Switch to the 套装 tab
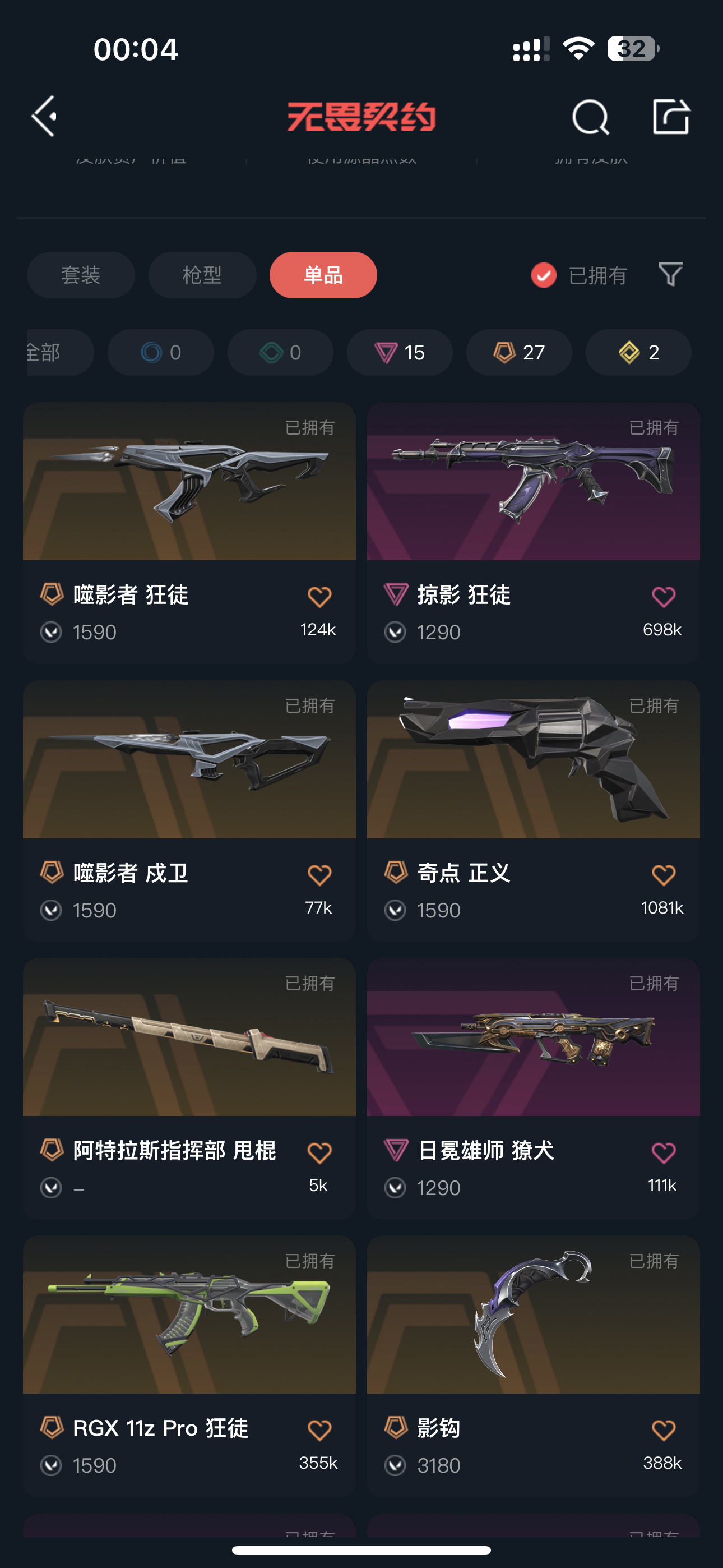The width and height of the screenshot is (723, 1568). [81, 275]
